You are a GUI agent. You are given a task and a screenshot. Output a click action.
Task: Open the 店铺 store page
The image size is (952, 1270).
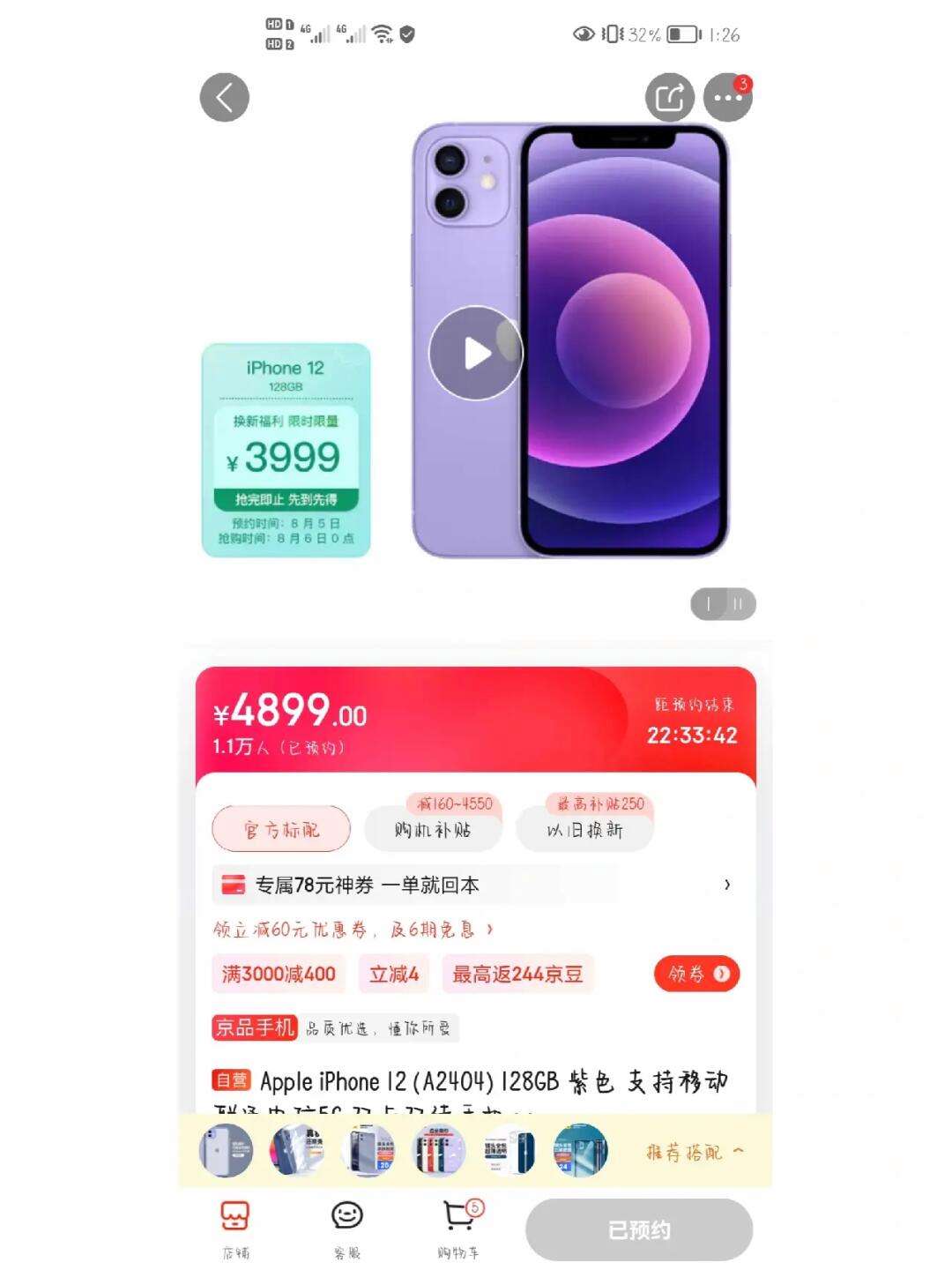pos(235,1228)
